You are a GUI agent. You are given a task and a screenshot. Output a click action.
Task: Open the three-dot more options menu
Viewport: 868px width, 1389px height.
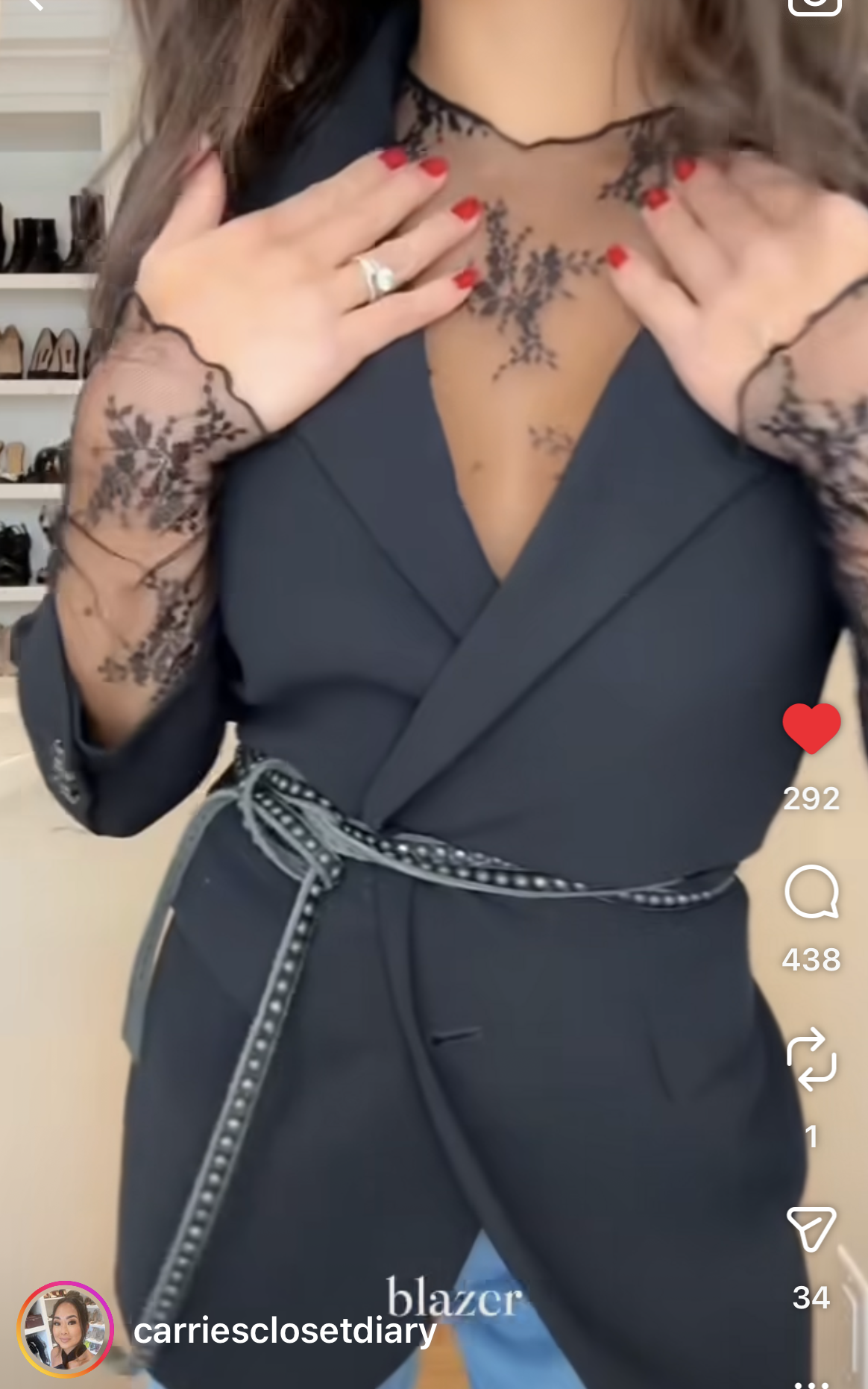(x=811, y=1383)
